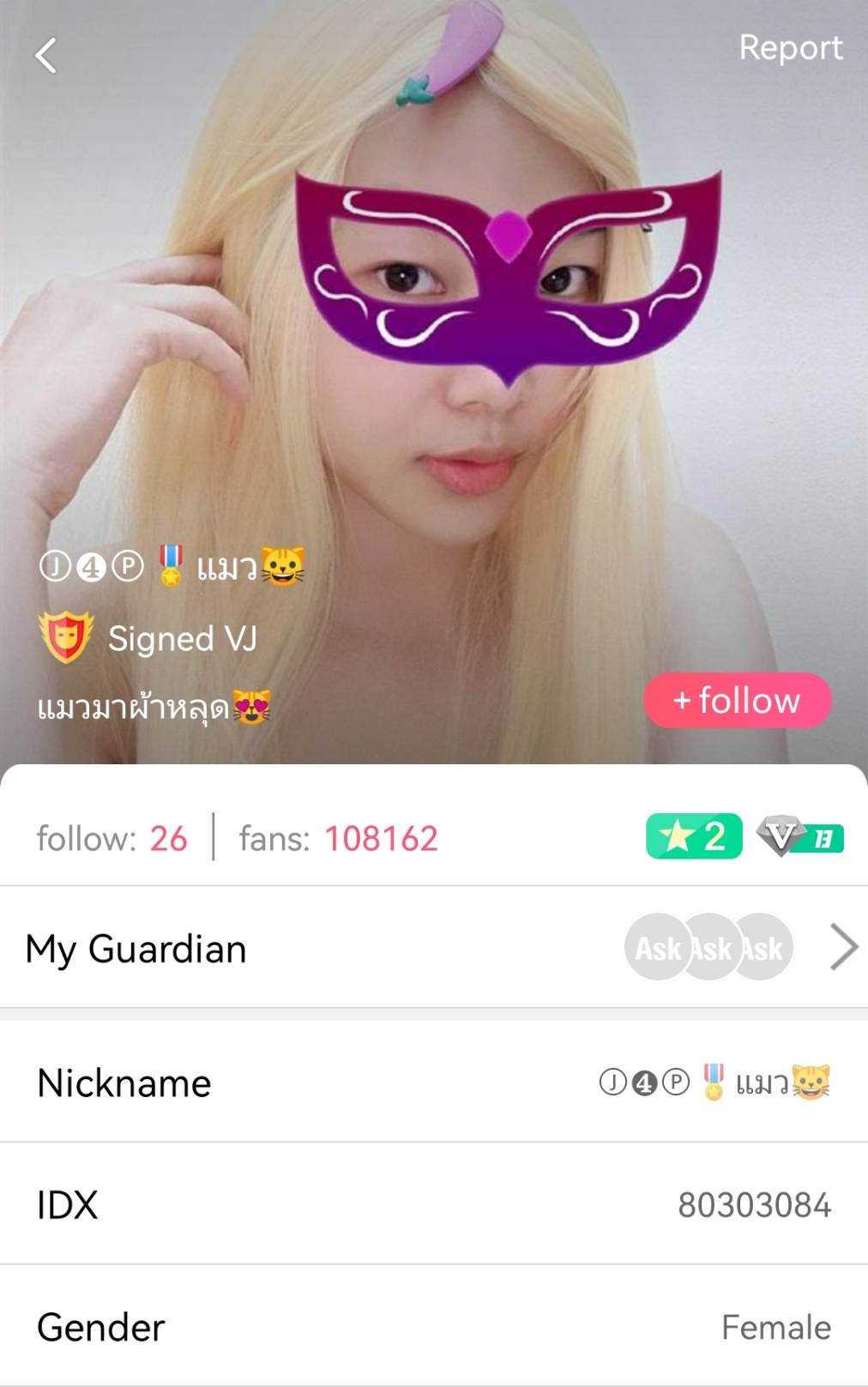
Task: Open the My Guardian row
Action: tap(434, 949)
